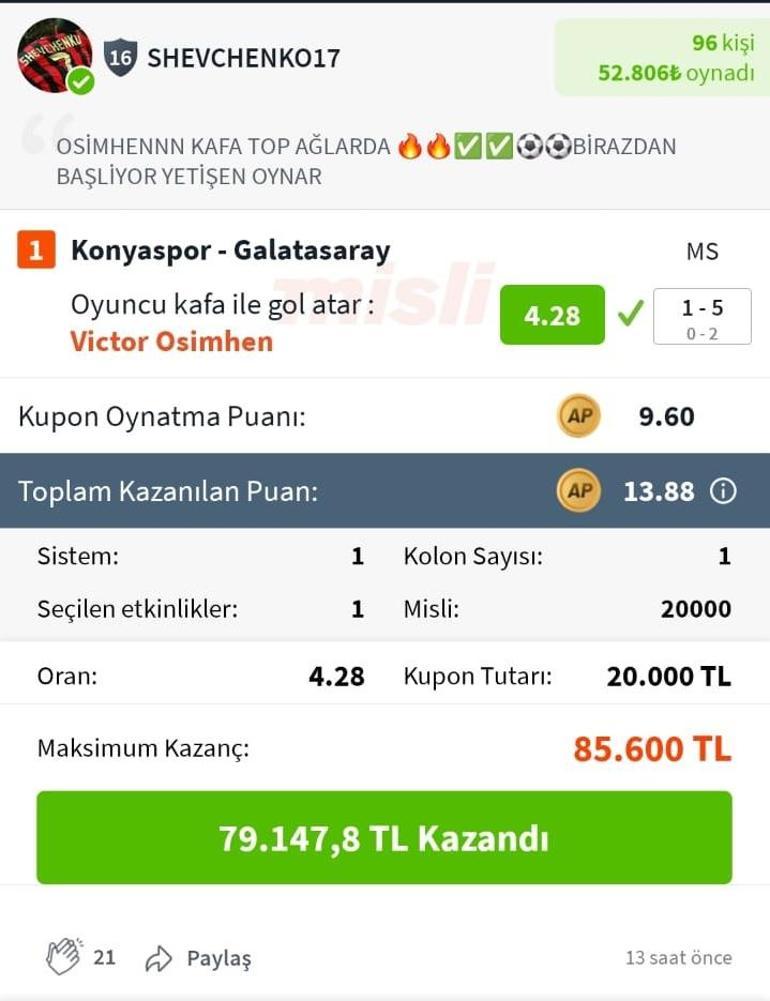770x1001 pixels.
Task: Open SHEVCHENKO17's profile avatar
Action: tap(54, 55)
